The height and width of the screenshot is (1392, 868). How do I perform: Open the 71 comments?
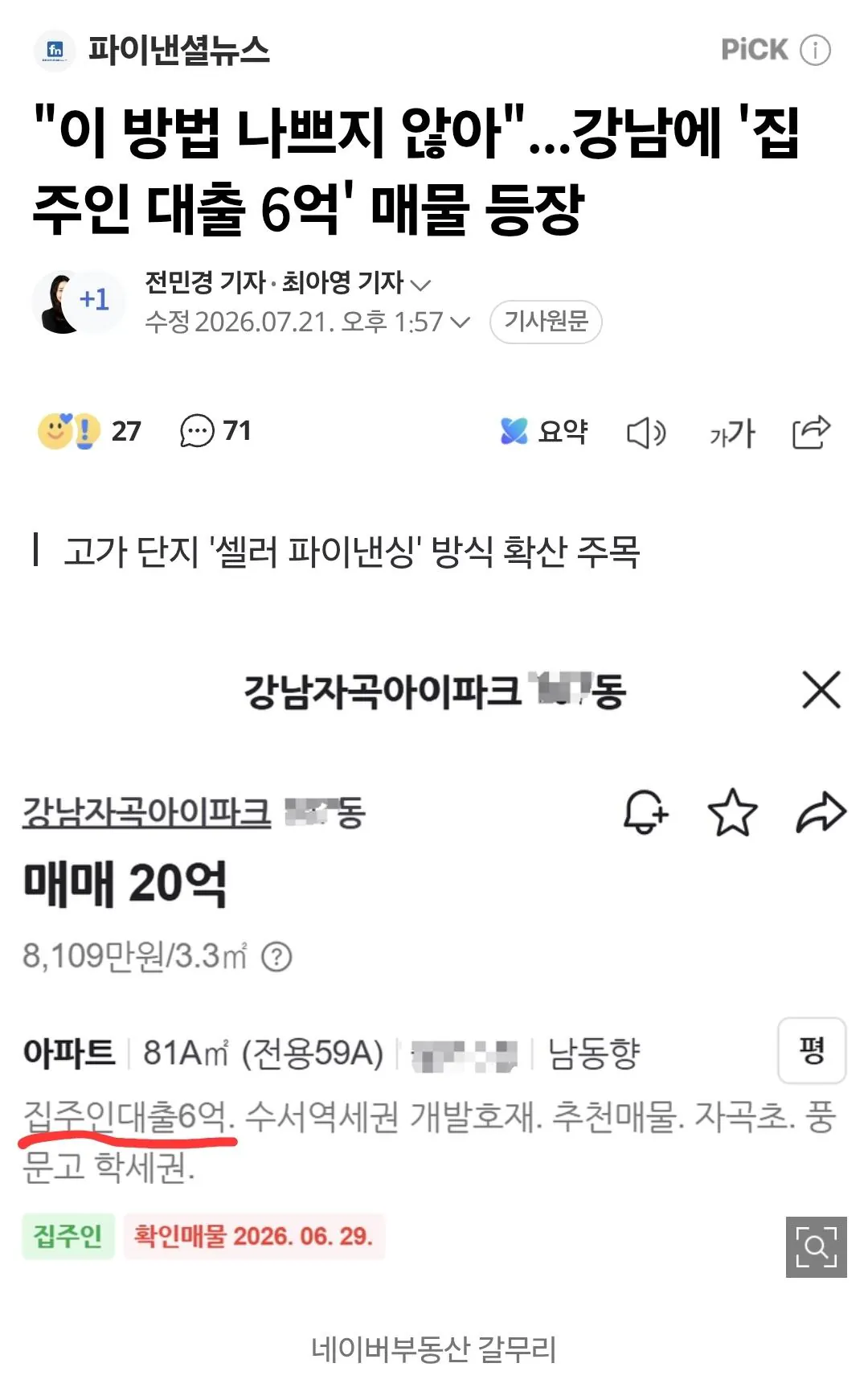tap(215, 432)
